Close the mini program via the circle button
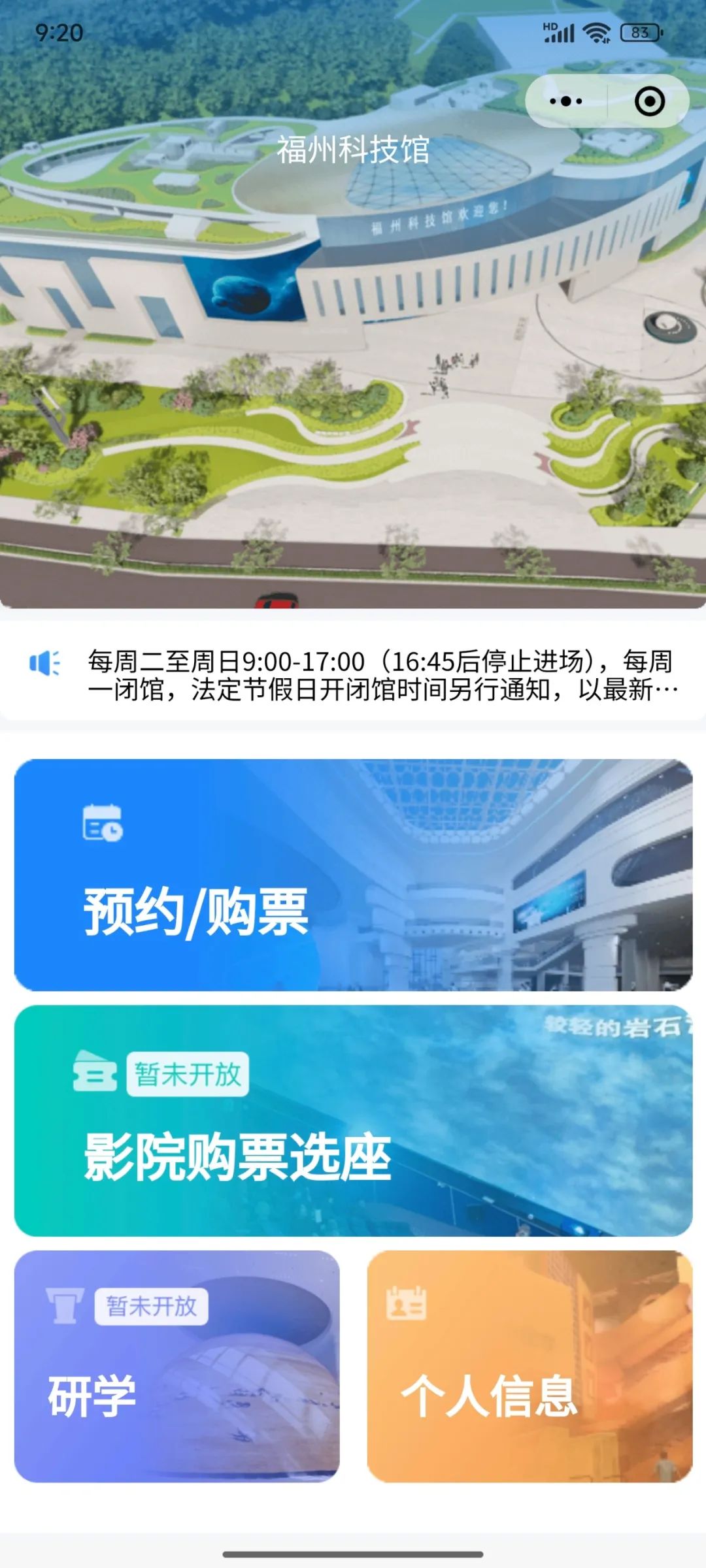 point(649,101)
